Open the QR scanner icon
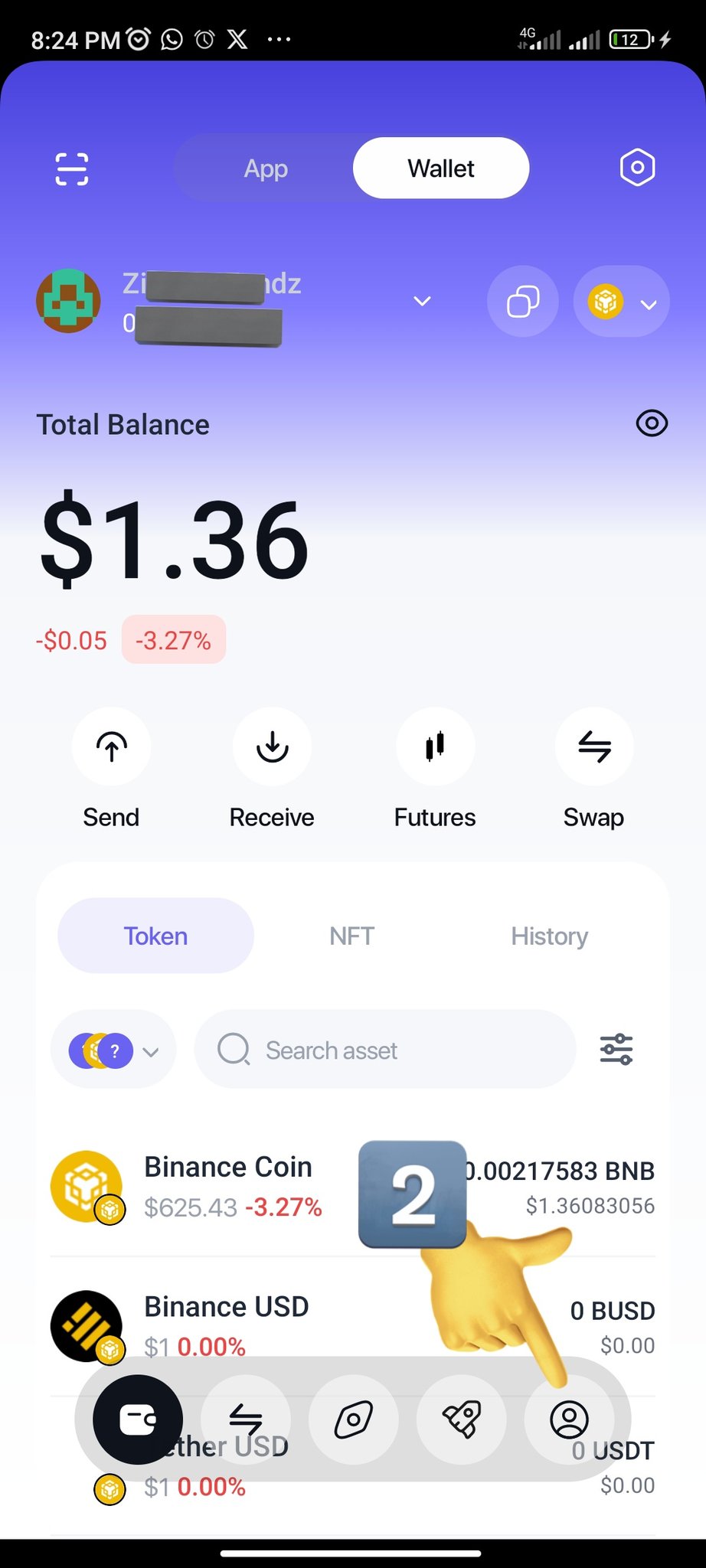 72,168
